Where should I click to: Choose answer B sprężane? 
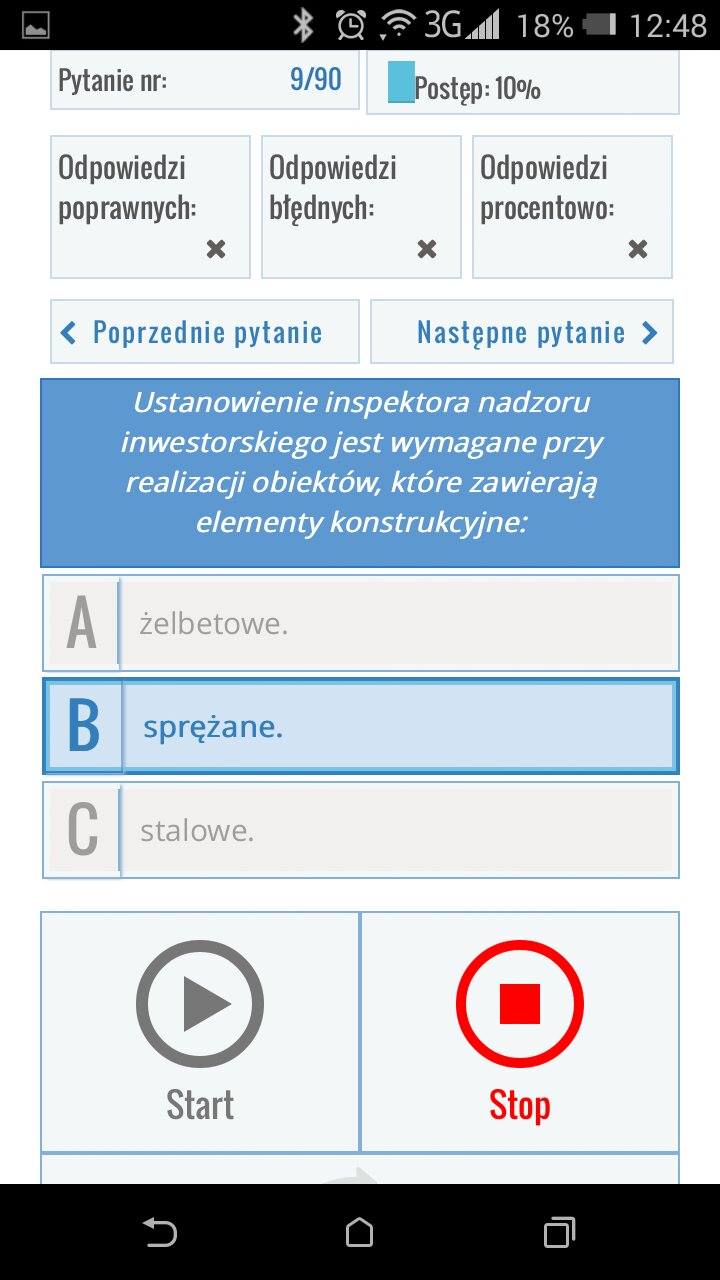tap(360, 727)
